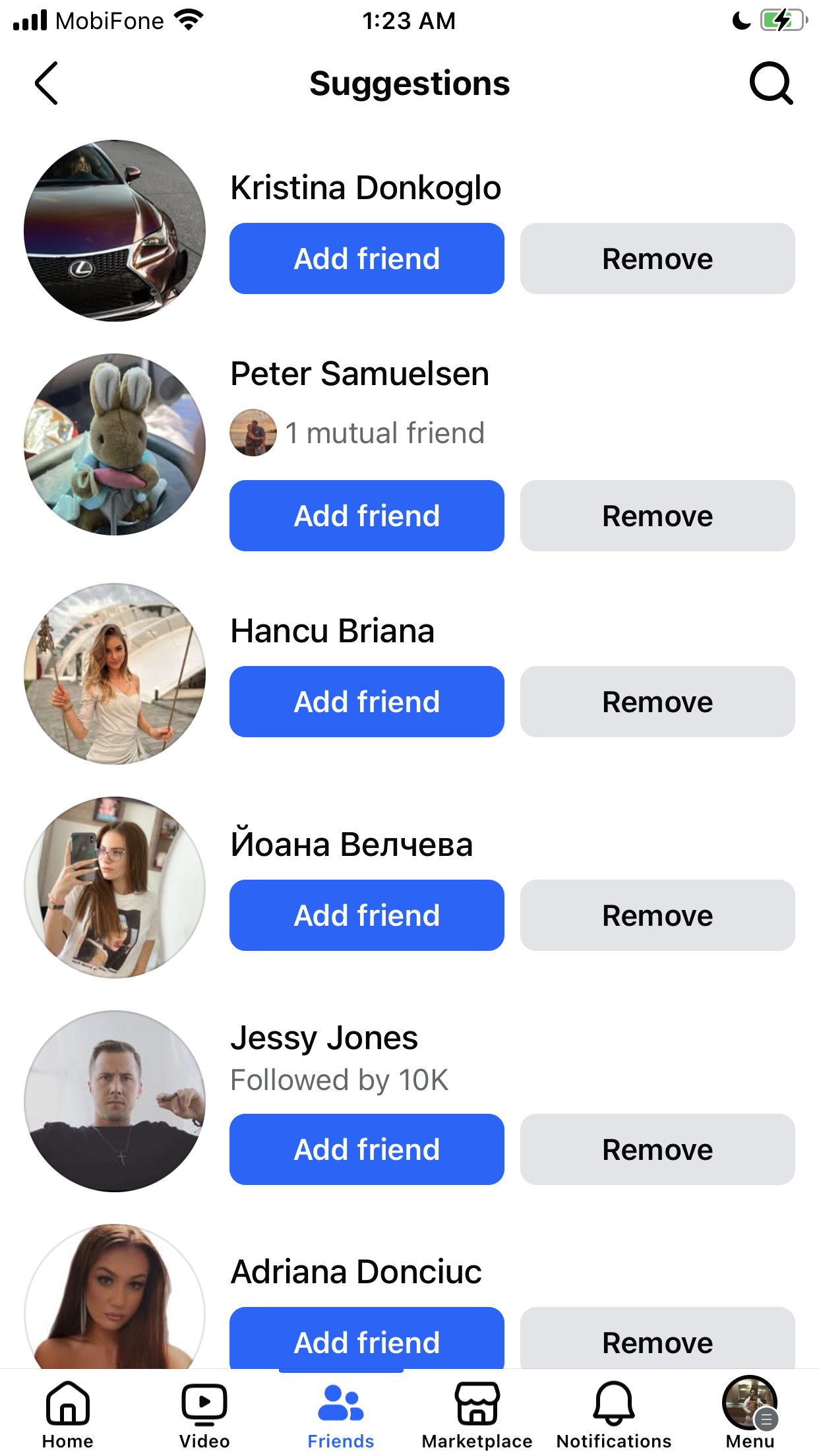819x1456 pixels.
Task: View Jessy Jones's profile photo
Action: (115, 1101)
